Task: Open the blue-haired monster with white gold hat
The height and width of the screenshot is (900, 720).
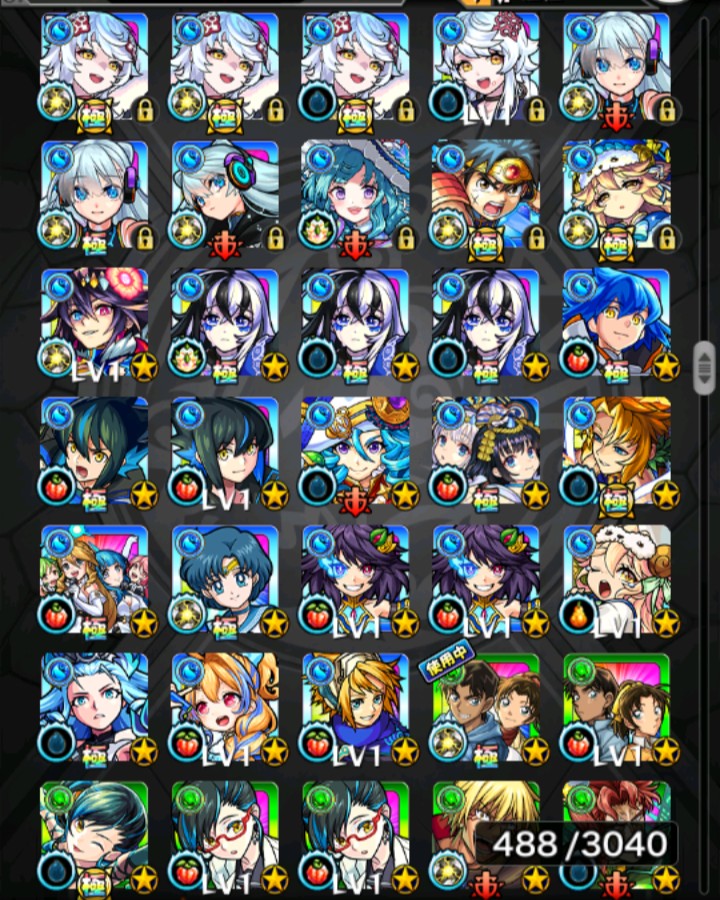Action: pos(355,451)
